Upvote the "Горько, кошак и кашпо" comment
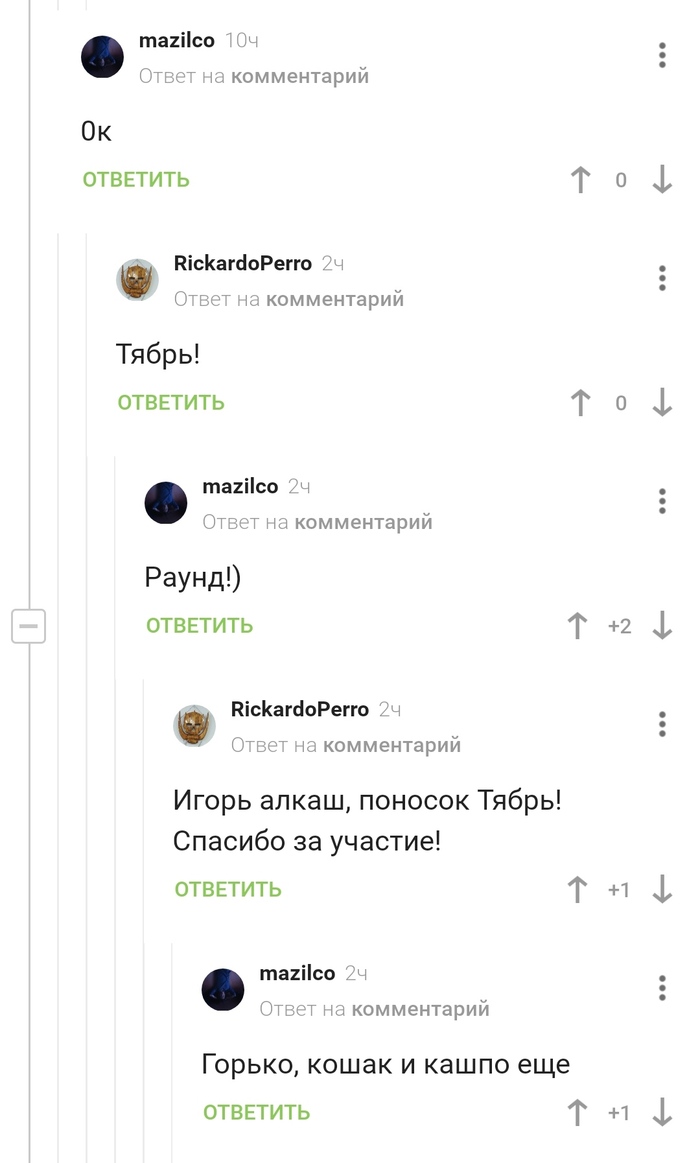700x1163 pixels. click(578, 1112)
